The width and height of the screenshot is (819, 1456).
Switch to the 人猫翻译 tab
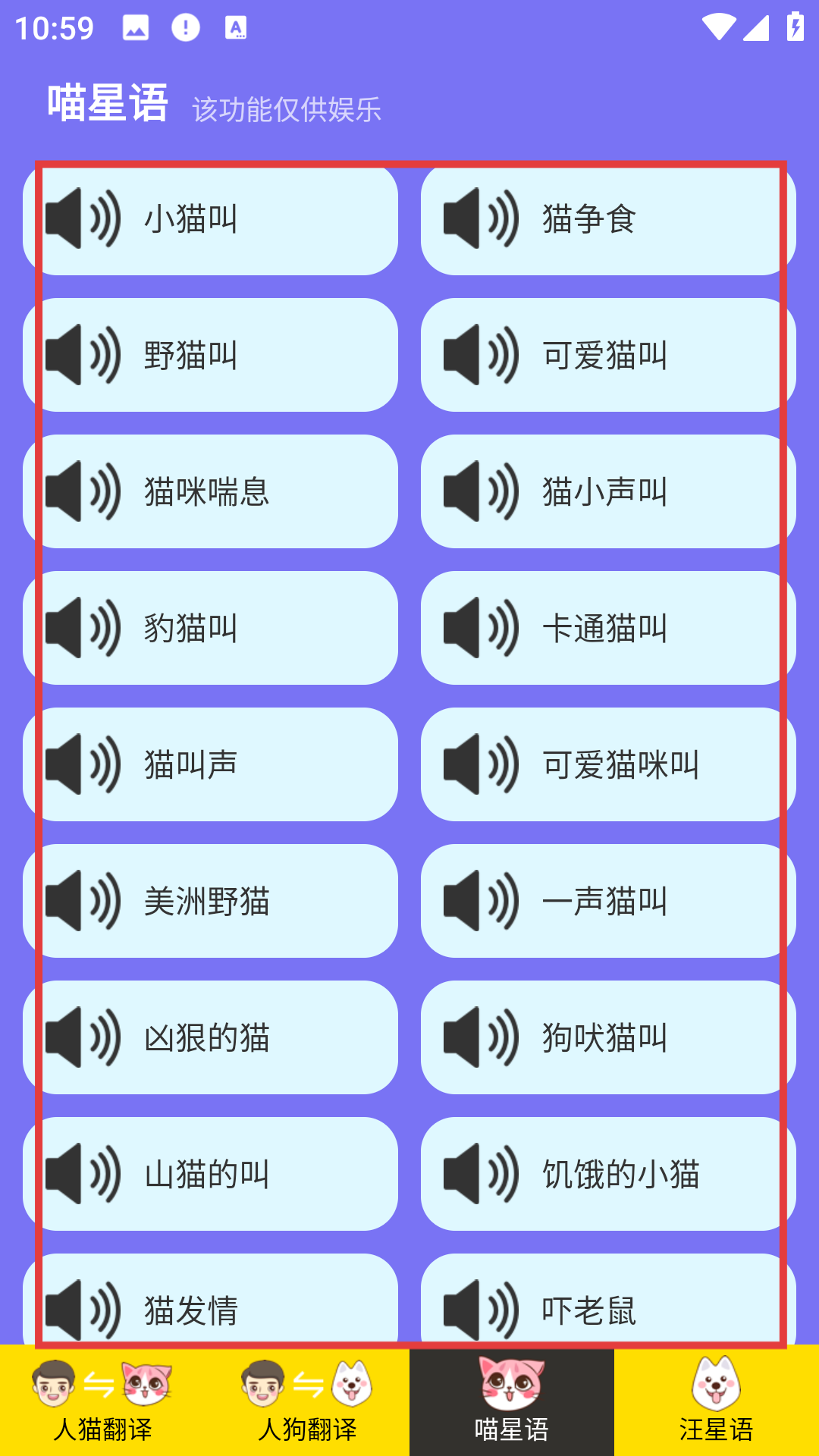click(102, 1401)
